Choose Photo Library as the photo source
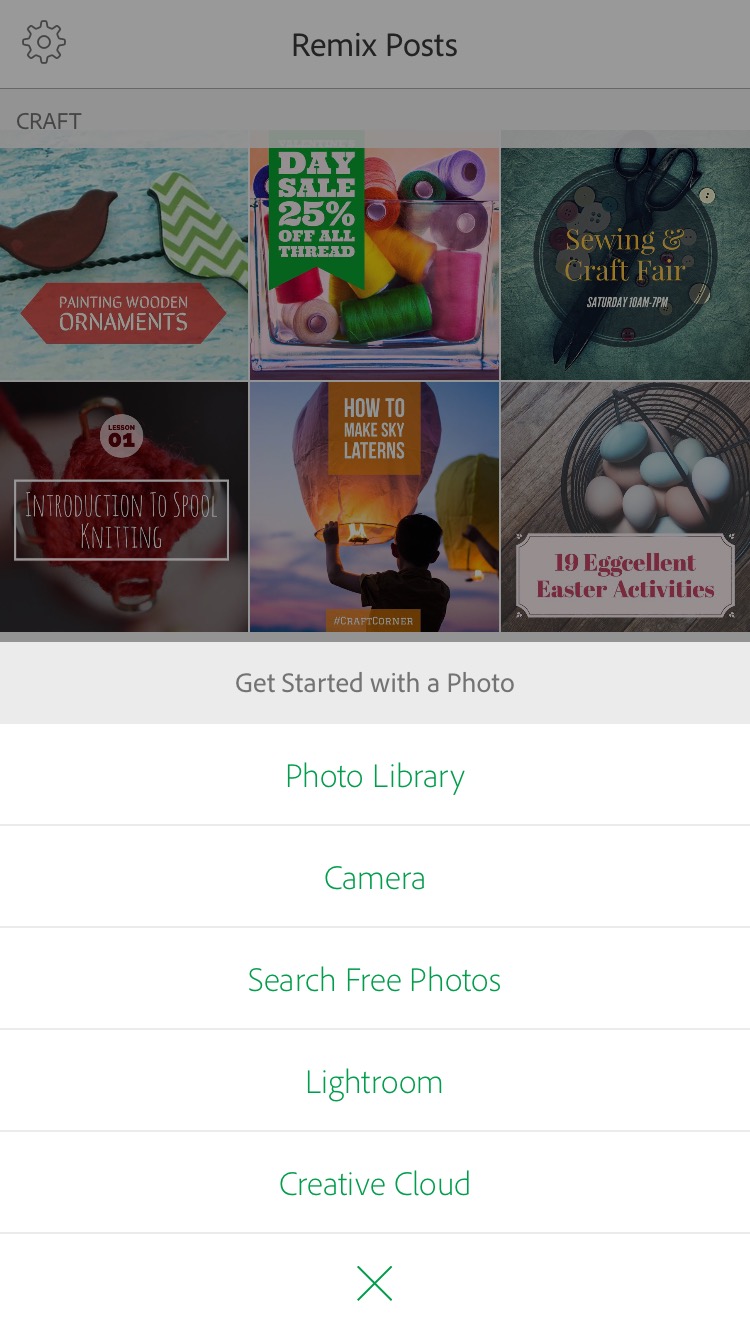Image resolution: width=750 pixels, height=1334 pixels. coord(375,776)
